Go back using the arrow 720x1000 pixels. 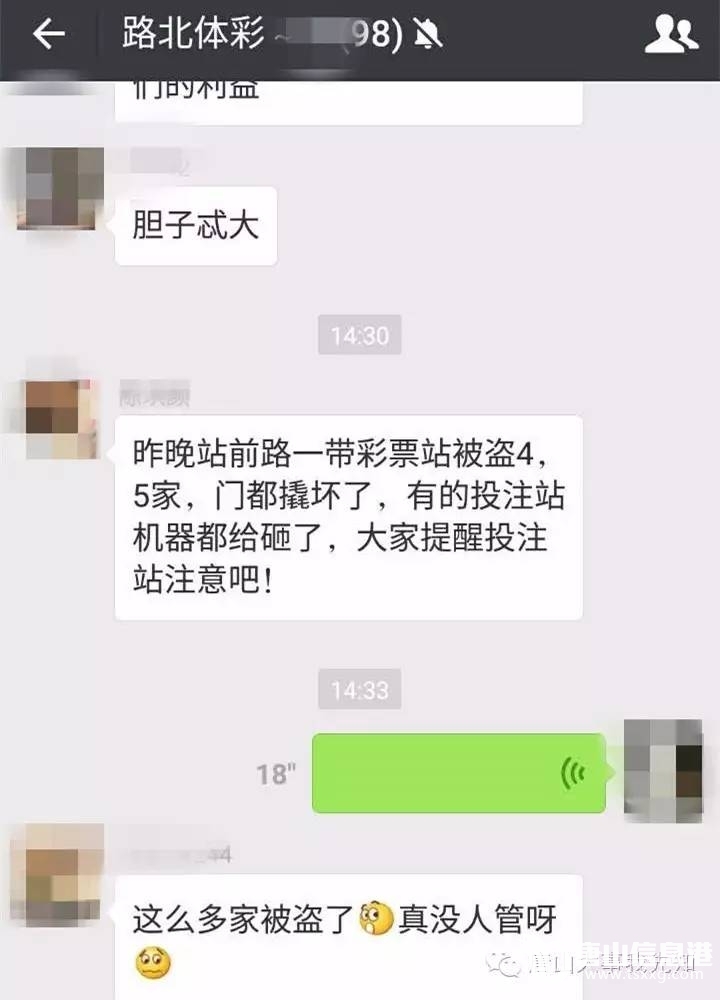[x=48, y=35]
